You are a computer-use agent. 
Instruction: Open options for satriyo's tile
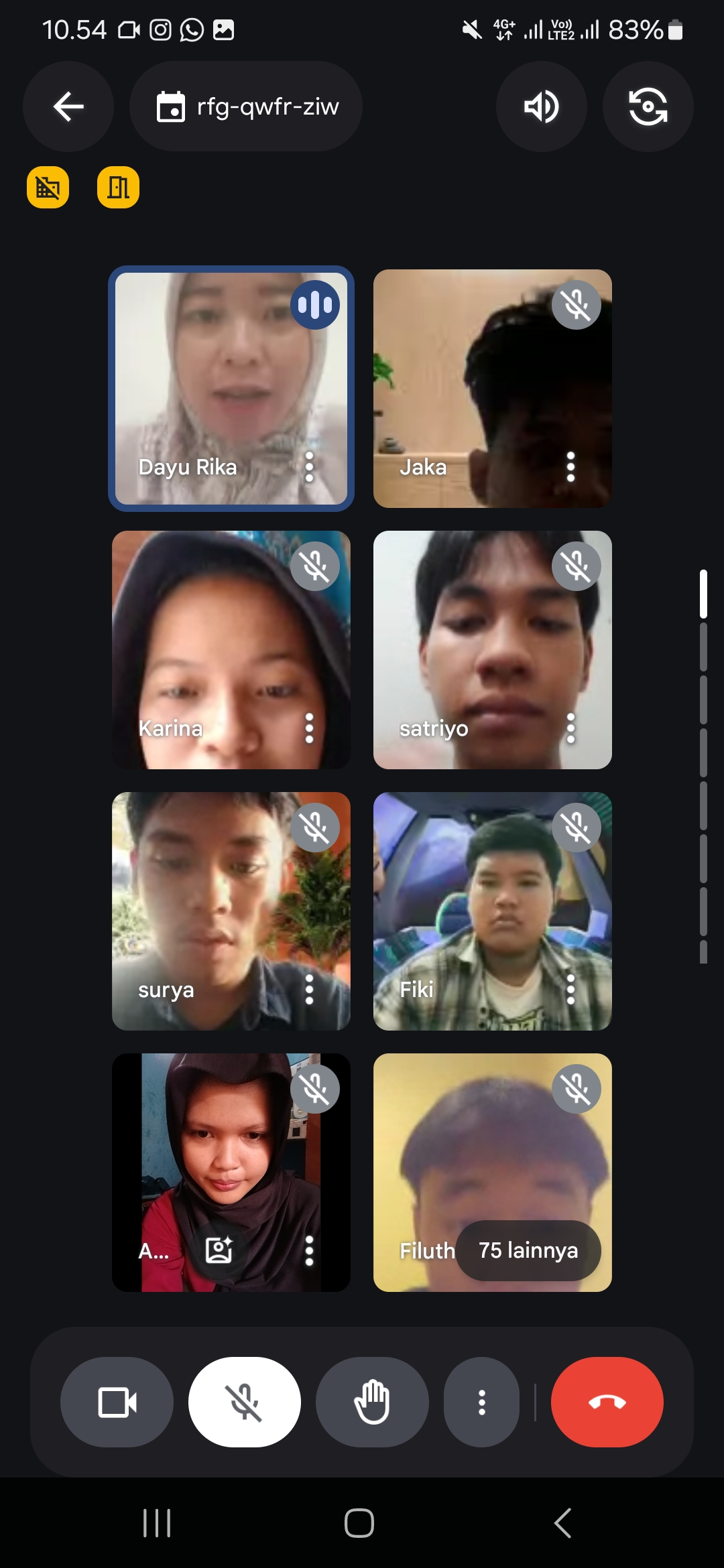[x=570, y=728]
